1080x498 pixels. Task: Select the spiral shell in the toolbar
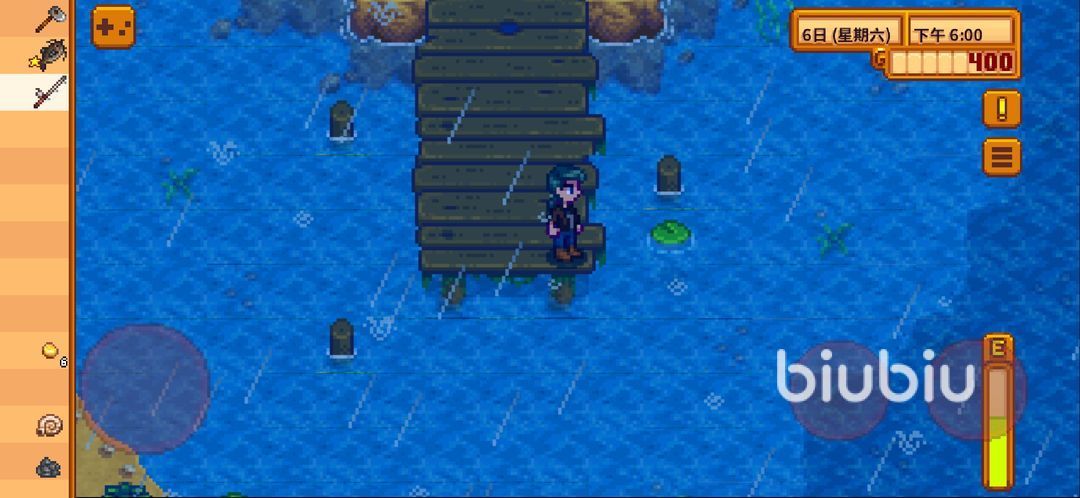click(x=49, y=426)
